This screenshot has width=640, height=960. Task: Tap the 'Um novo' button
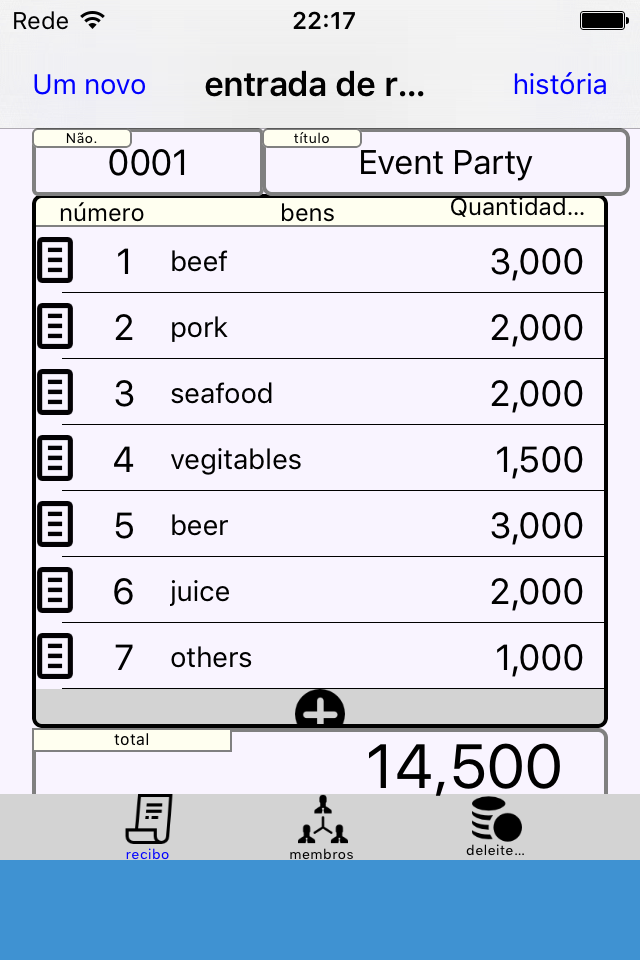[89, 85]
